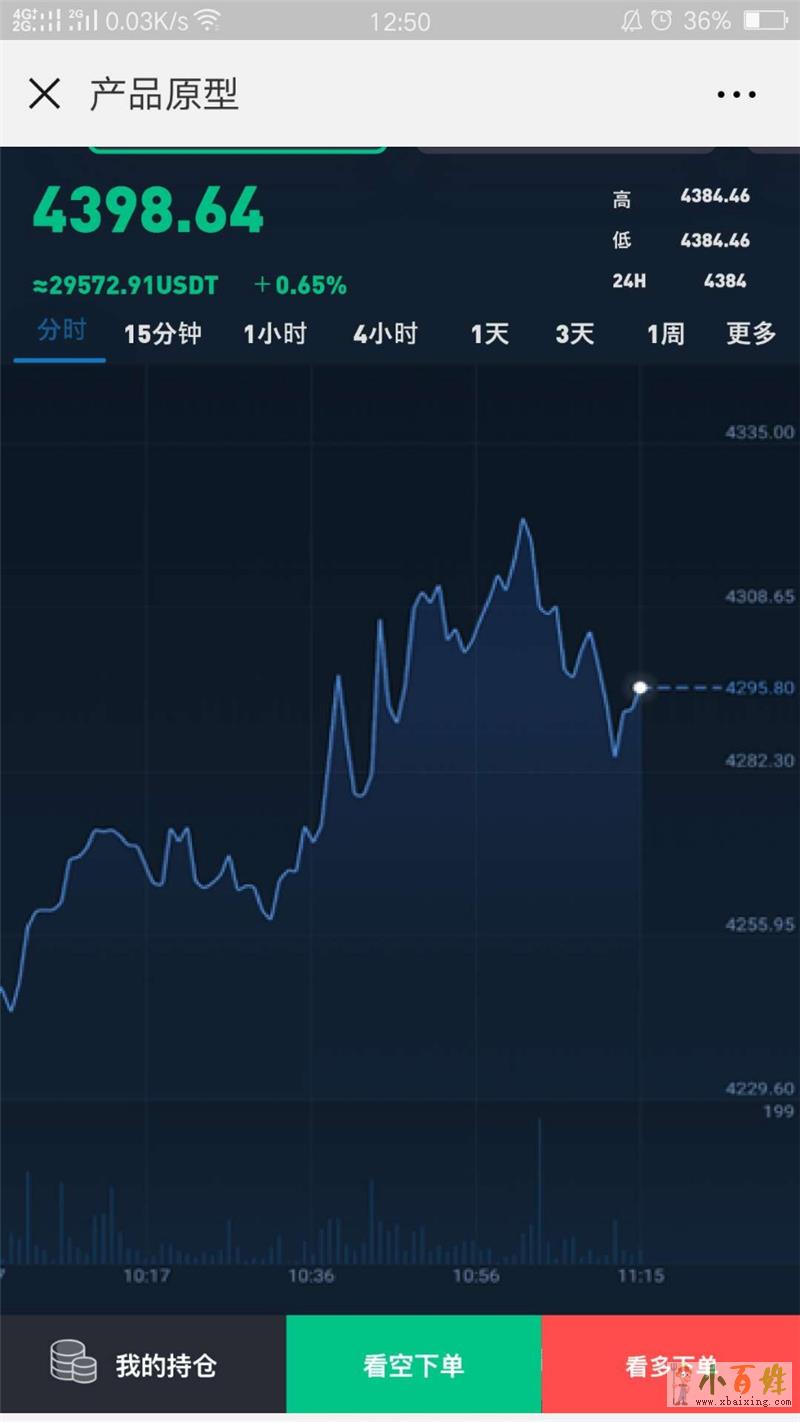Place a 看空下单 short order
Screen dimensions: 800x1422
(413, 1365)
